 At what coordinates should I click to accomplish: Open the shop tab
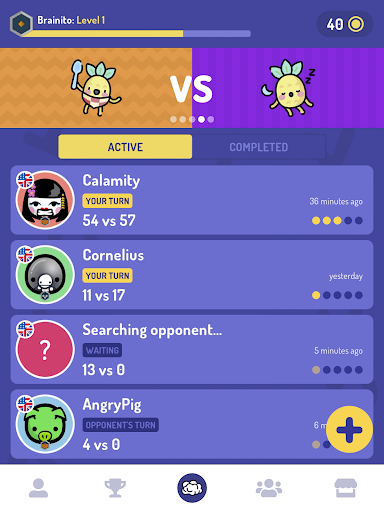(346, 488)
